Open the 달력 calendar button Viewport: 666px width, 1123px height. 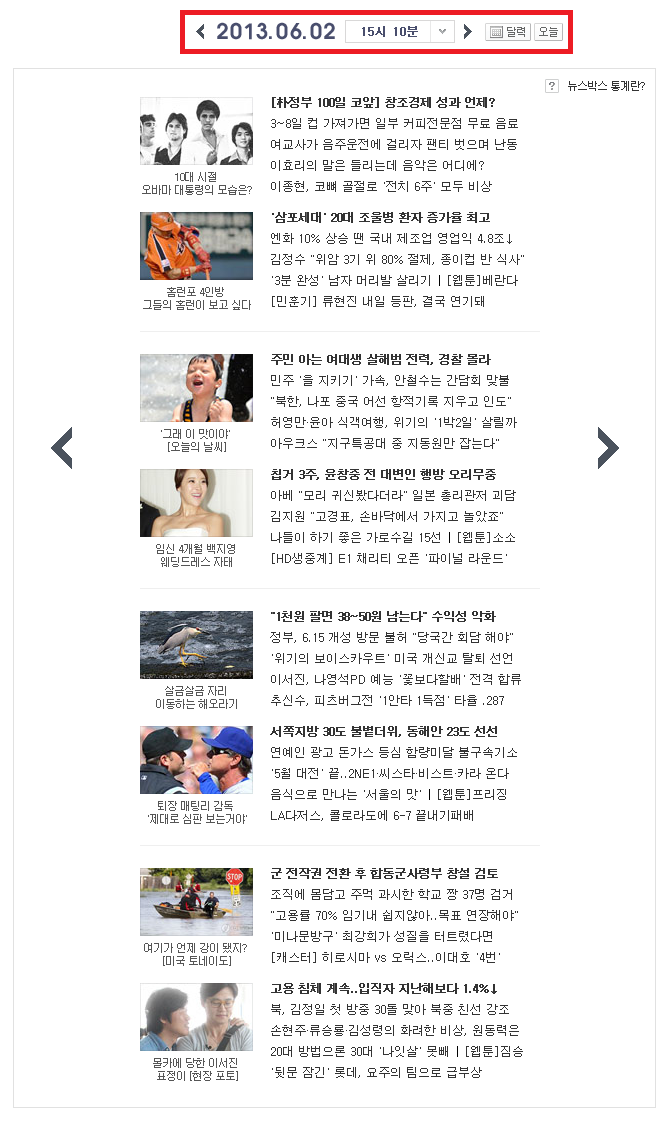click(x=508, y=32)
